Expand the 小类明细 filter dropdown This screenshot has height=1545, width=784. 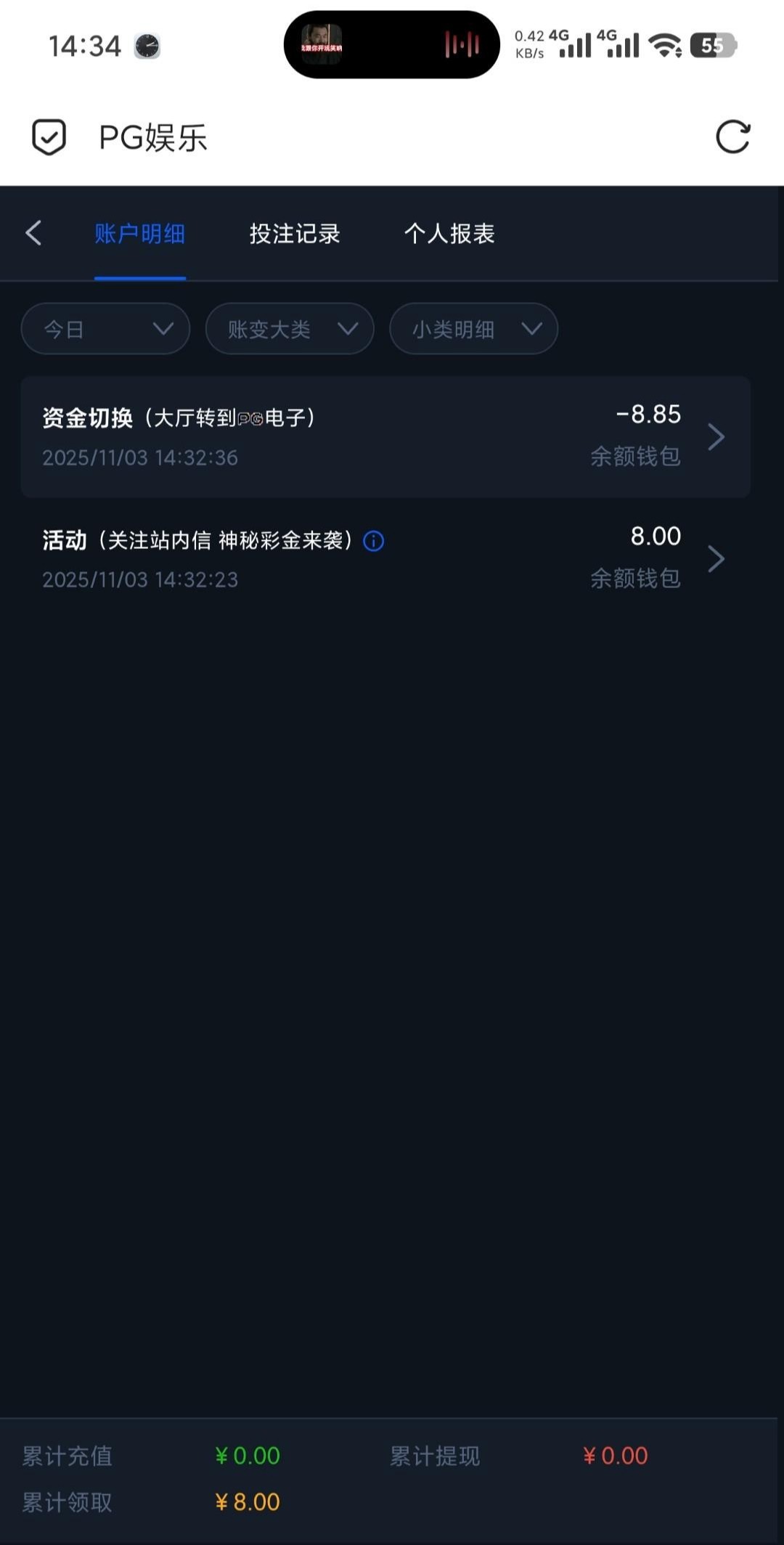point(473,329)
